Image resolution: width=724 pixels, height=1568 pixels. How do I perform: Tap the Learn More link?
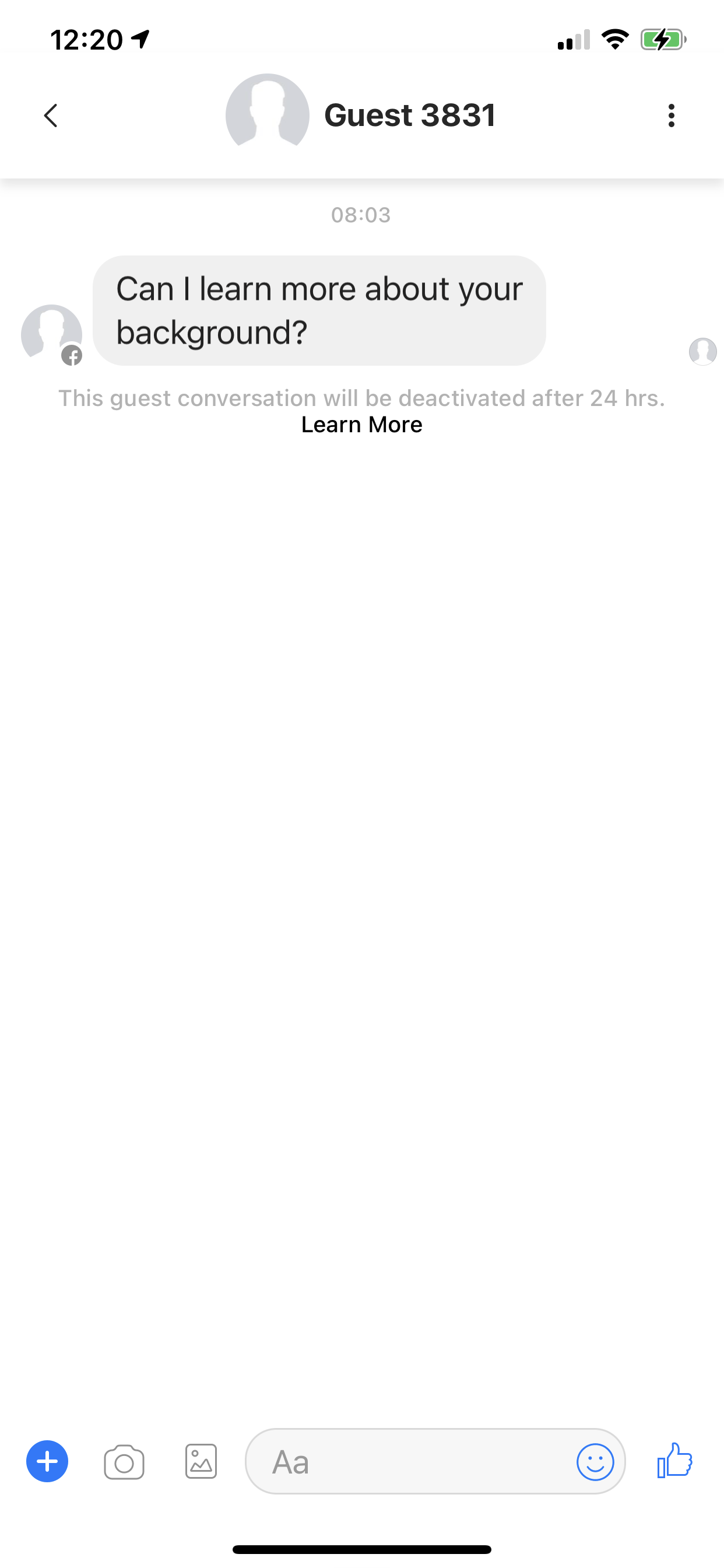pos(361,424)
